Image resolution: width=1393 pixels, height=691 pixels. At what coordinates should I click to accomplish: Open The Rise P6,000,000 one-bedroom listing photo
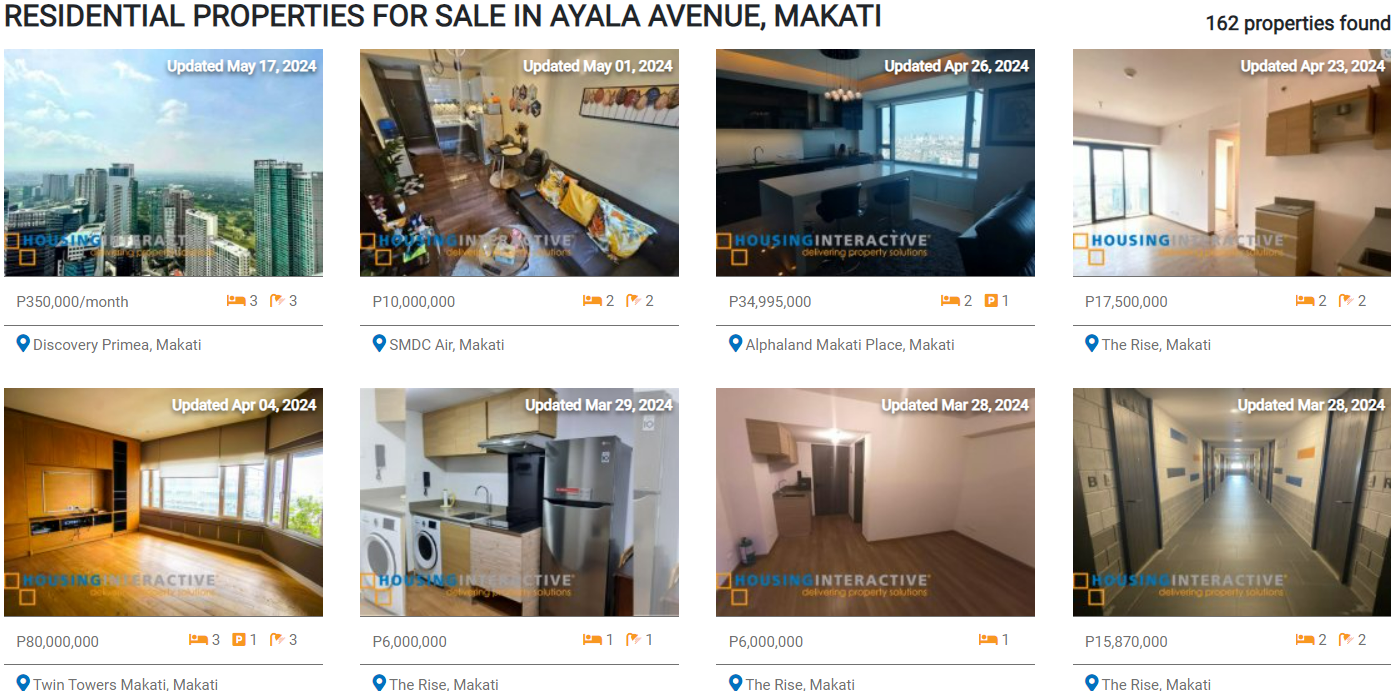875,502
